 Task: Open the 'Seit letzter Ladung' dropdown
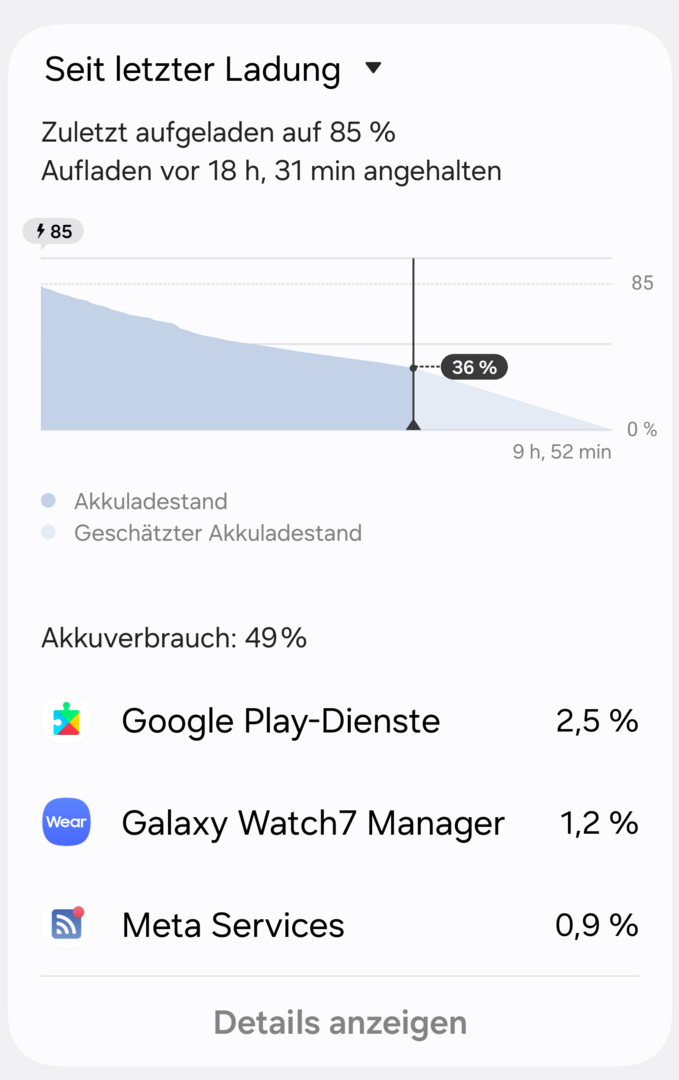pyautogui.click(x=213, y=70)
